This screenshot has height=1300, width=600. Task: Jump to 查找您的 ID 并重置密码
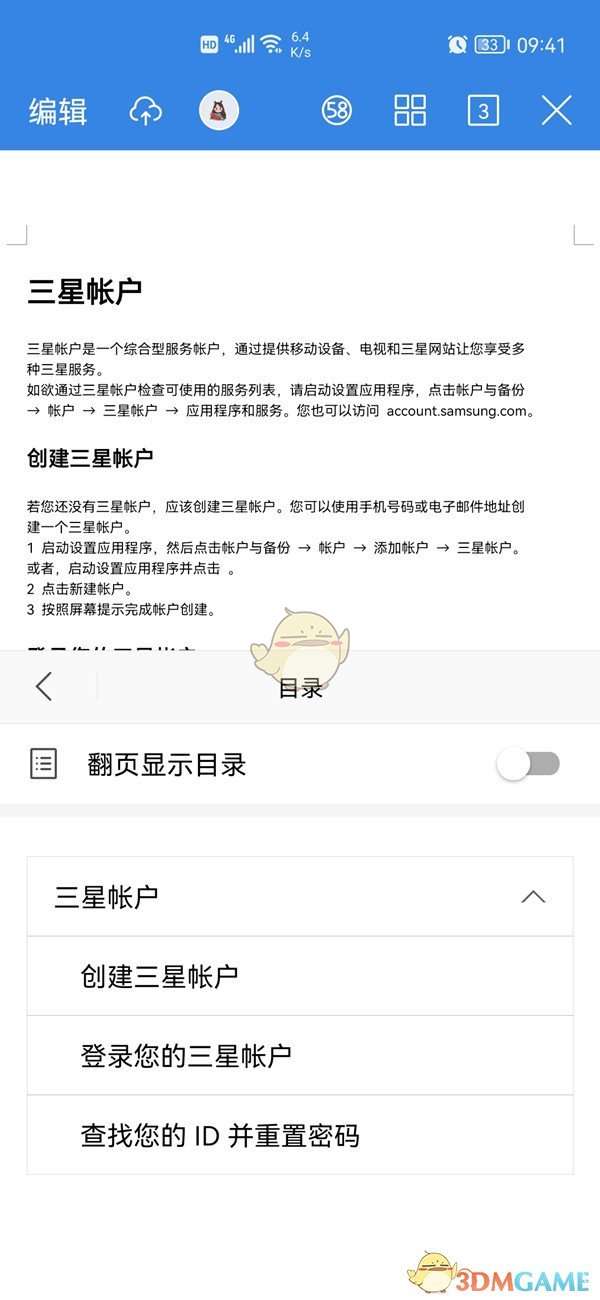220,1135
